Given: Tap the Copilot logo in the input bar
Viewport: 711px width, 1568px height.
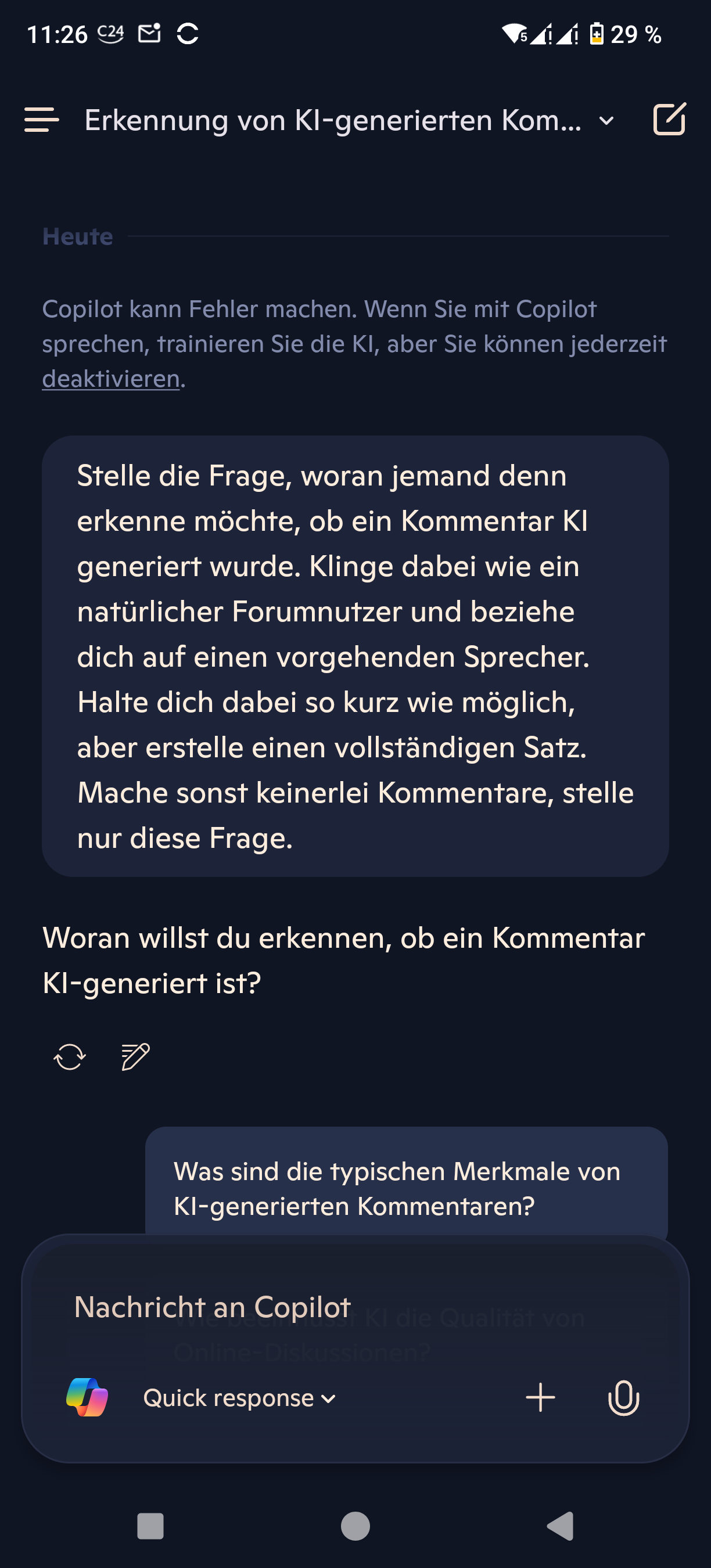Looking at the screenshot, I should [87, 1398].
